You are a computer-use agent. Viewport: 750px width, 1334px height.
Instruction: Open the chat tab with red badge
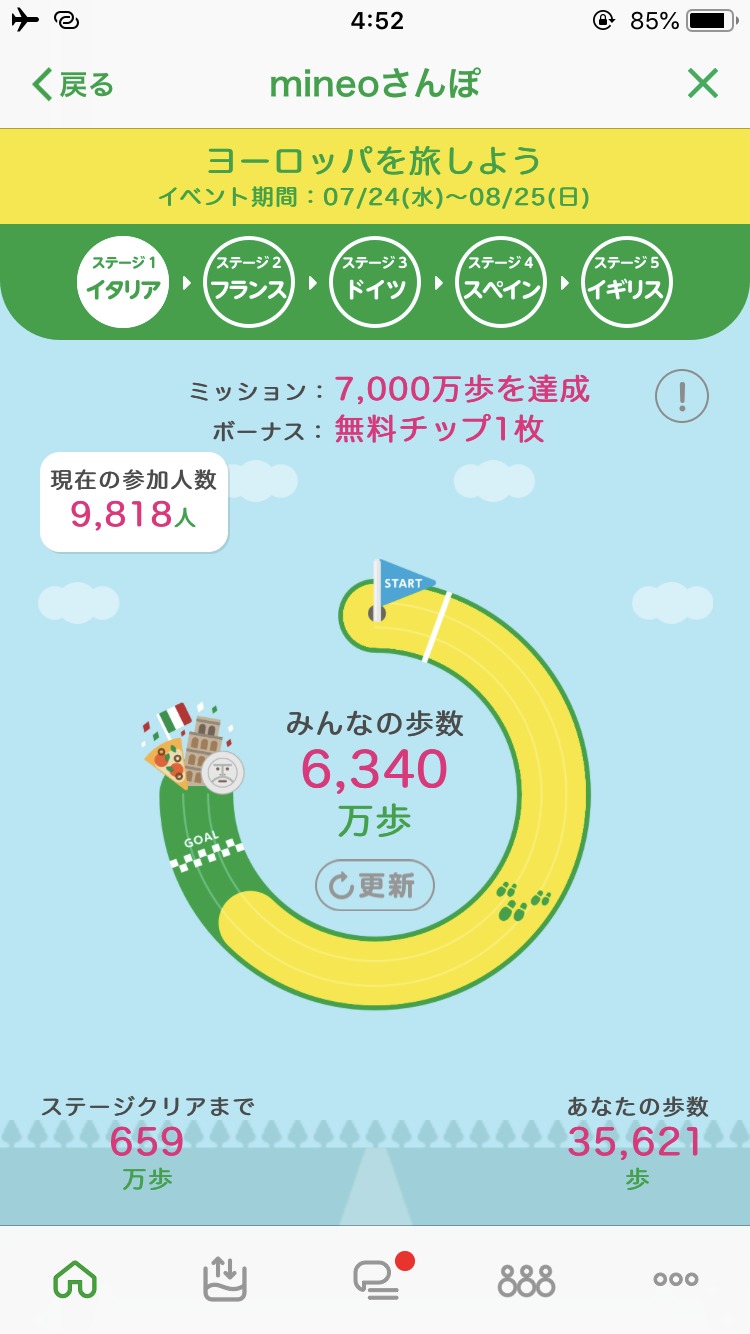pos(376,1279)
